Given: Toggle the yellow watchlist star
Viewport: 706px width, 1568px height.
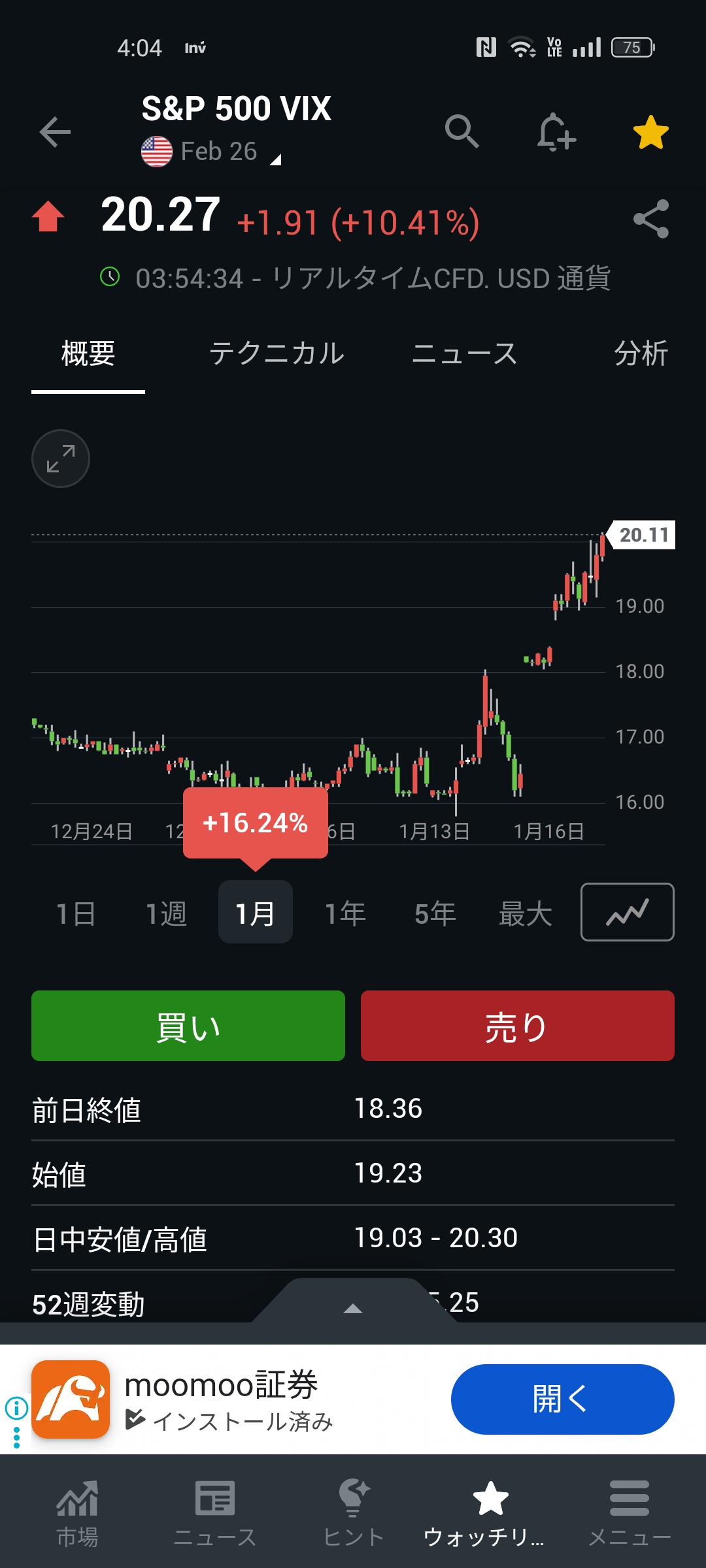Looking at the screenshot, I should tap(650, 133).
